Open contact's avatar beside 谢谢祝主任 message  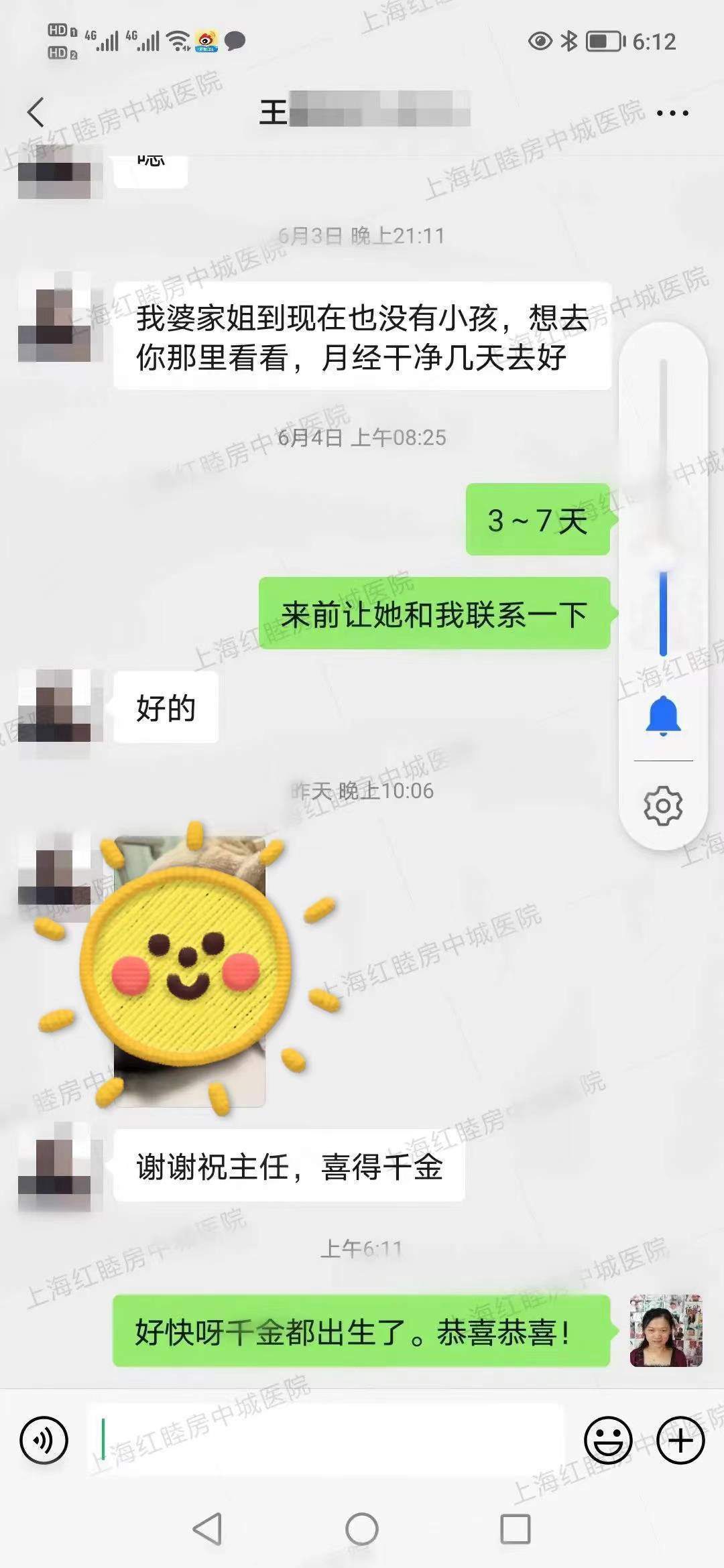pos(55,1166)
